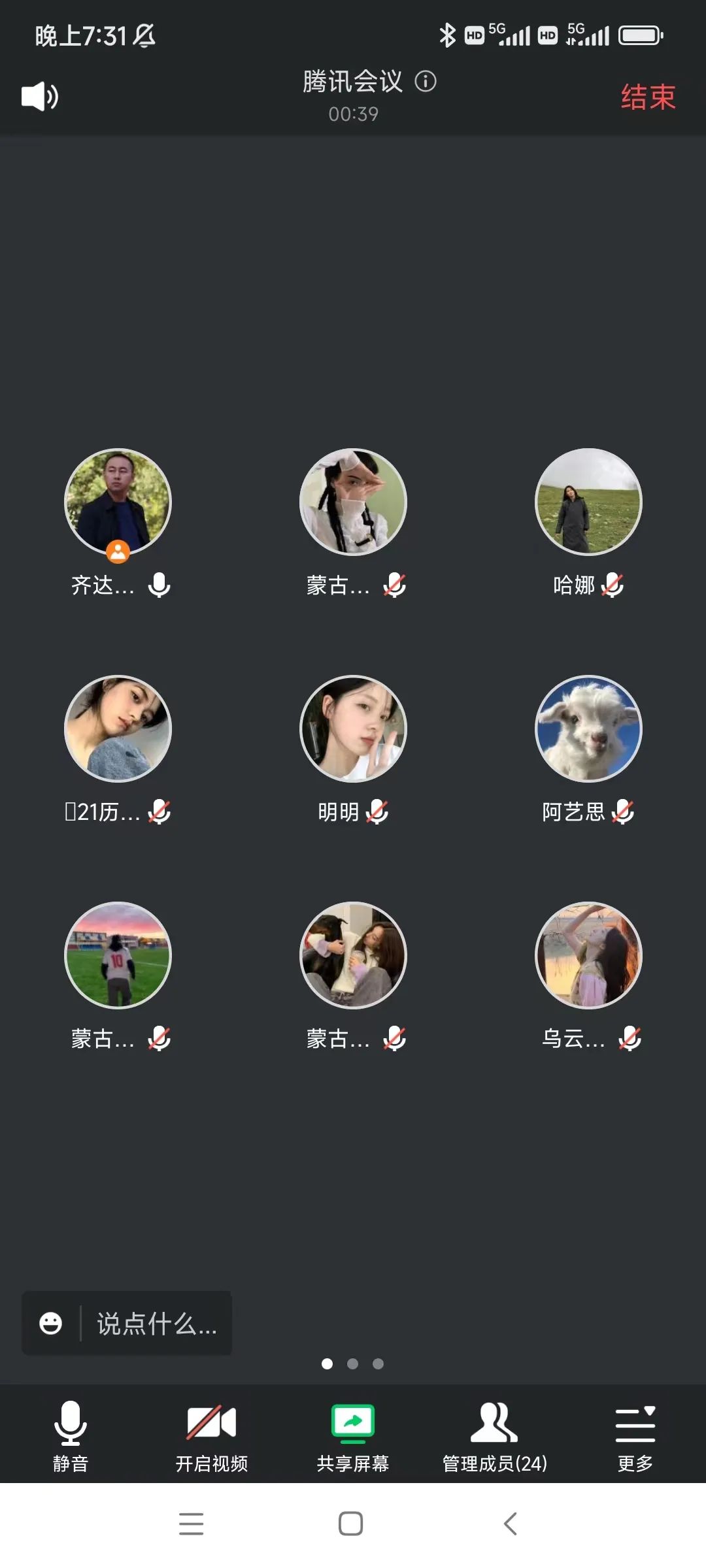The width and height of the screenshot is (706, 1568).
Task: End the meeting with 结束
Action: click(x=647, y=97)
